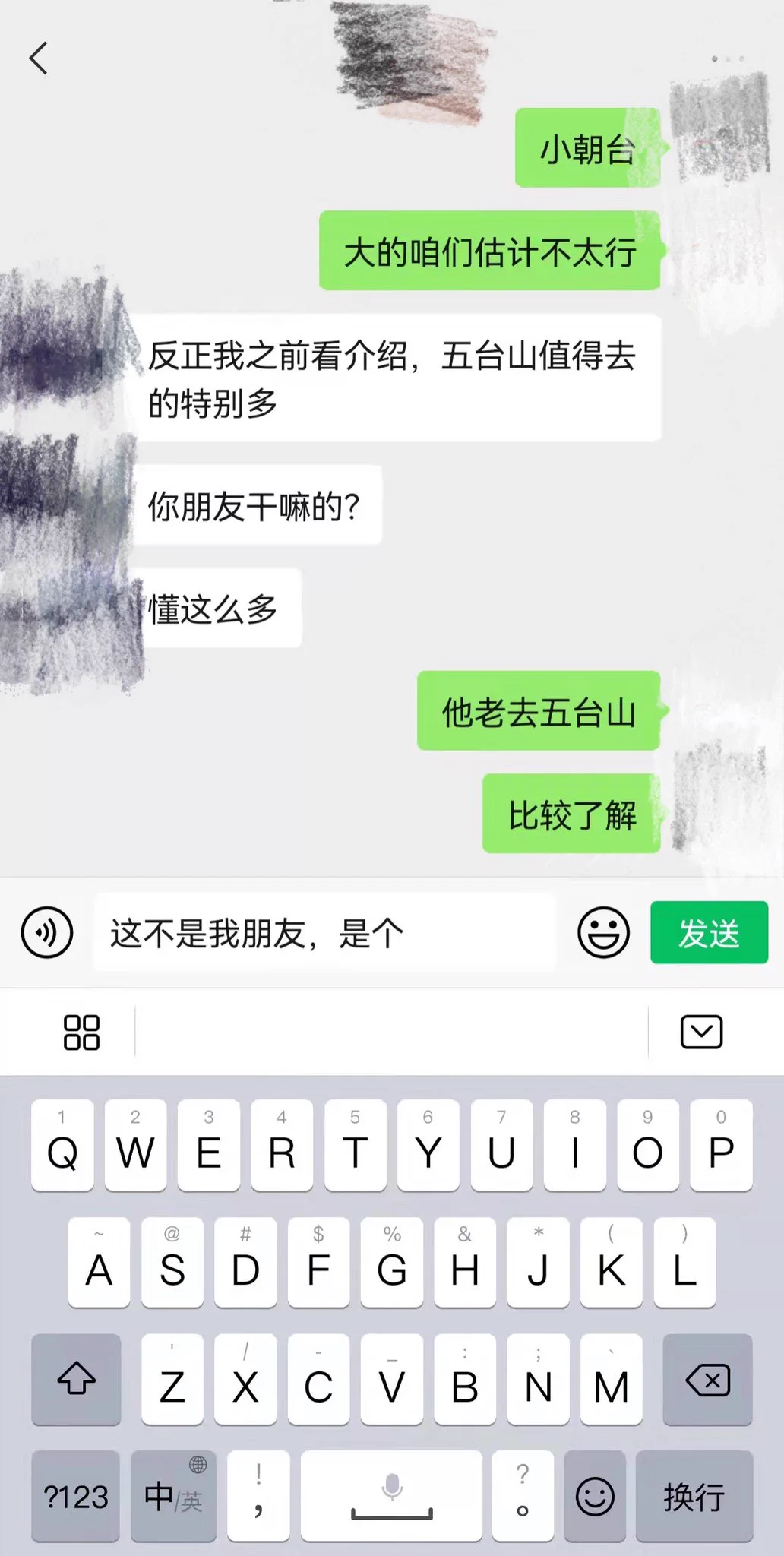784x1556 pixels.
Task: Tap the space bar with microphone
Action: (391, 1497)
